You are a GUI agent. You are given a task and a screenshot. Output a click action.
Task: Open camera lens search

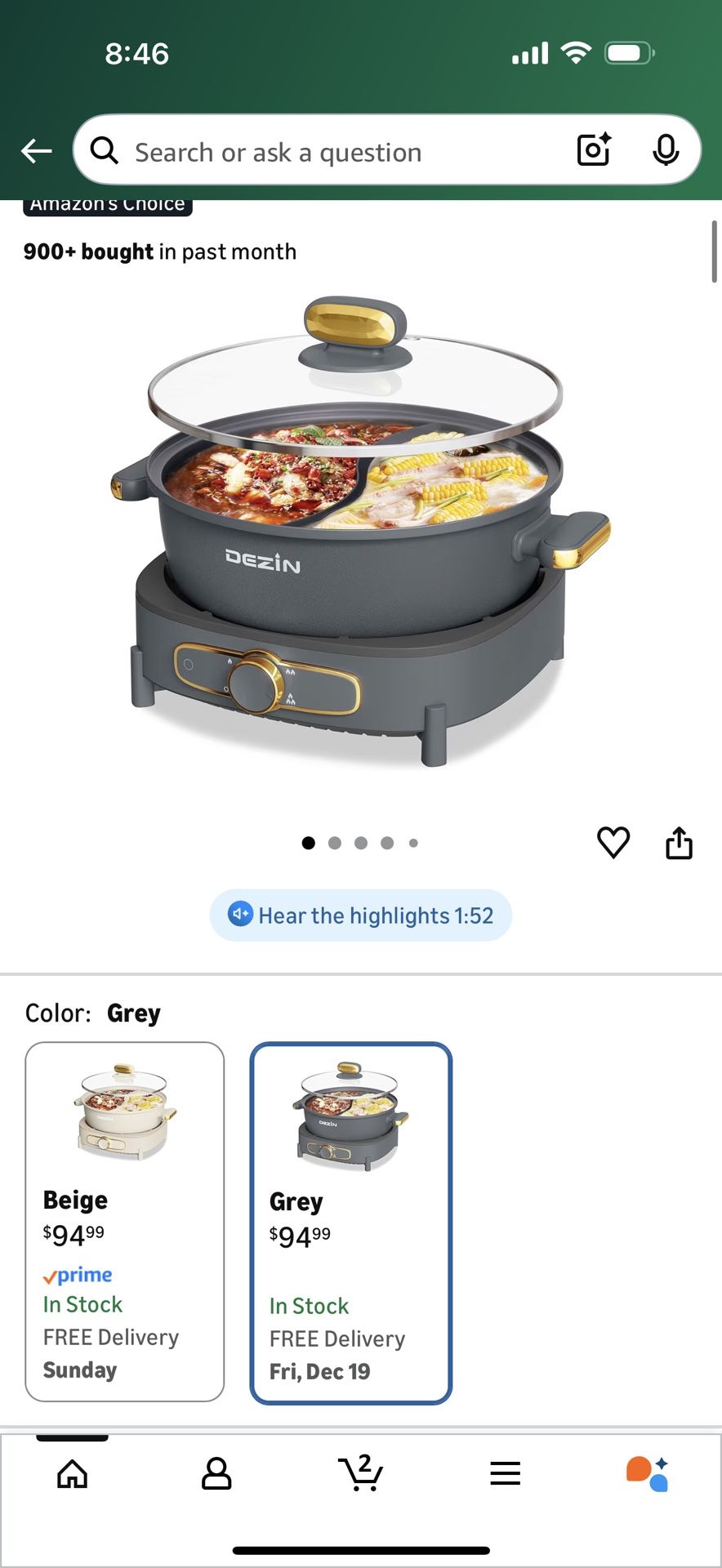(594, 150)
